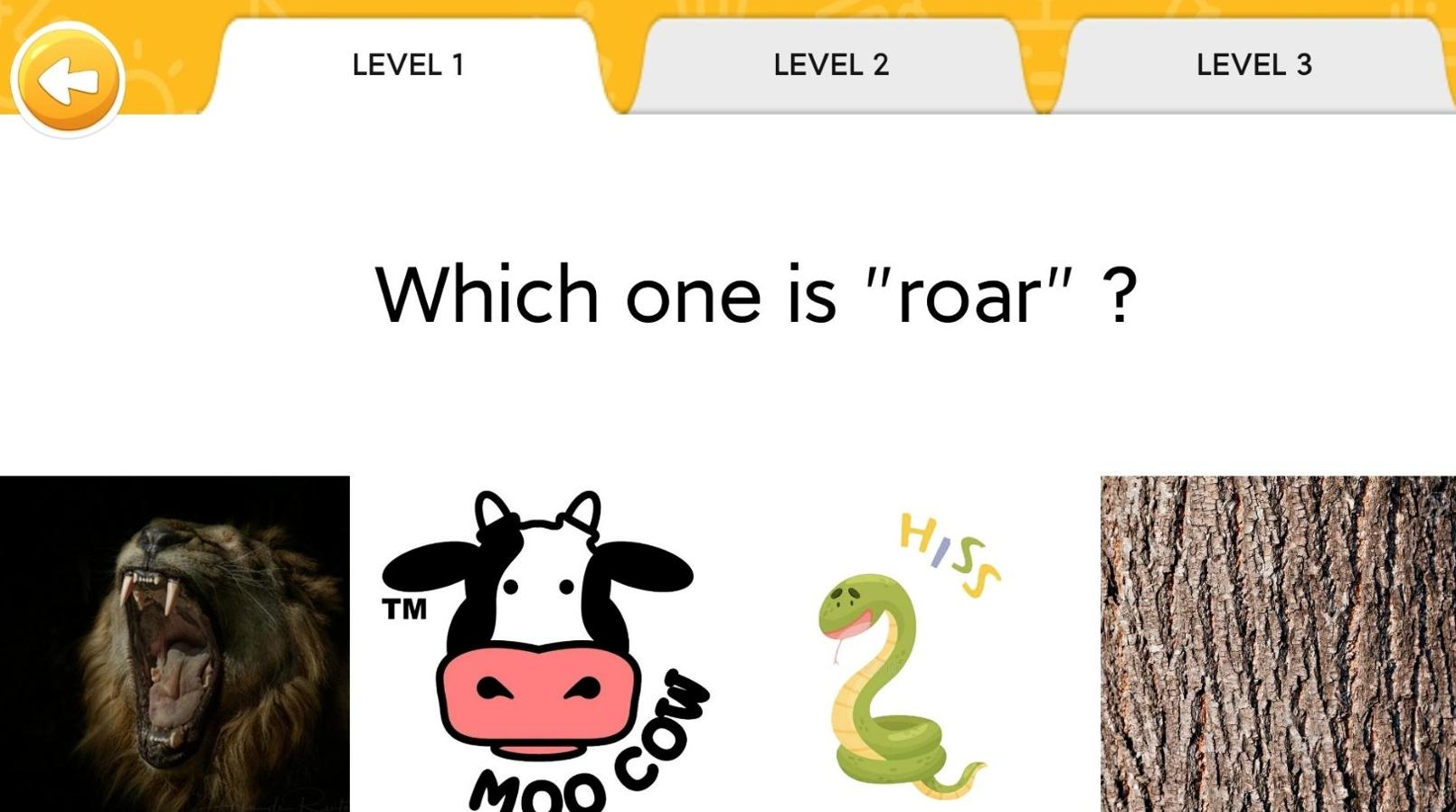Go back with the orange arrow button
Screen dimensions: 1456x812
[68, 80]
